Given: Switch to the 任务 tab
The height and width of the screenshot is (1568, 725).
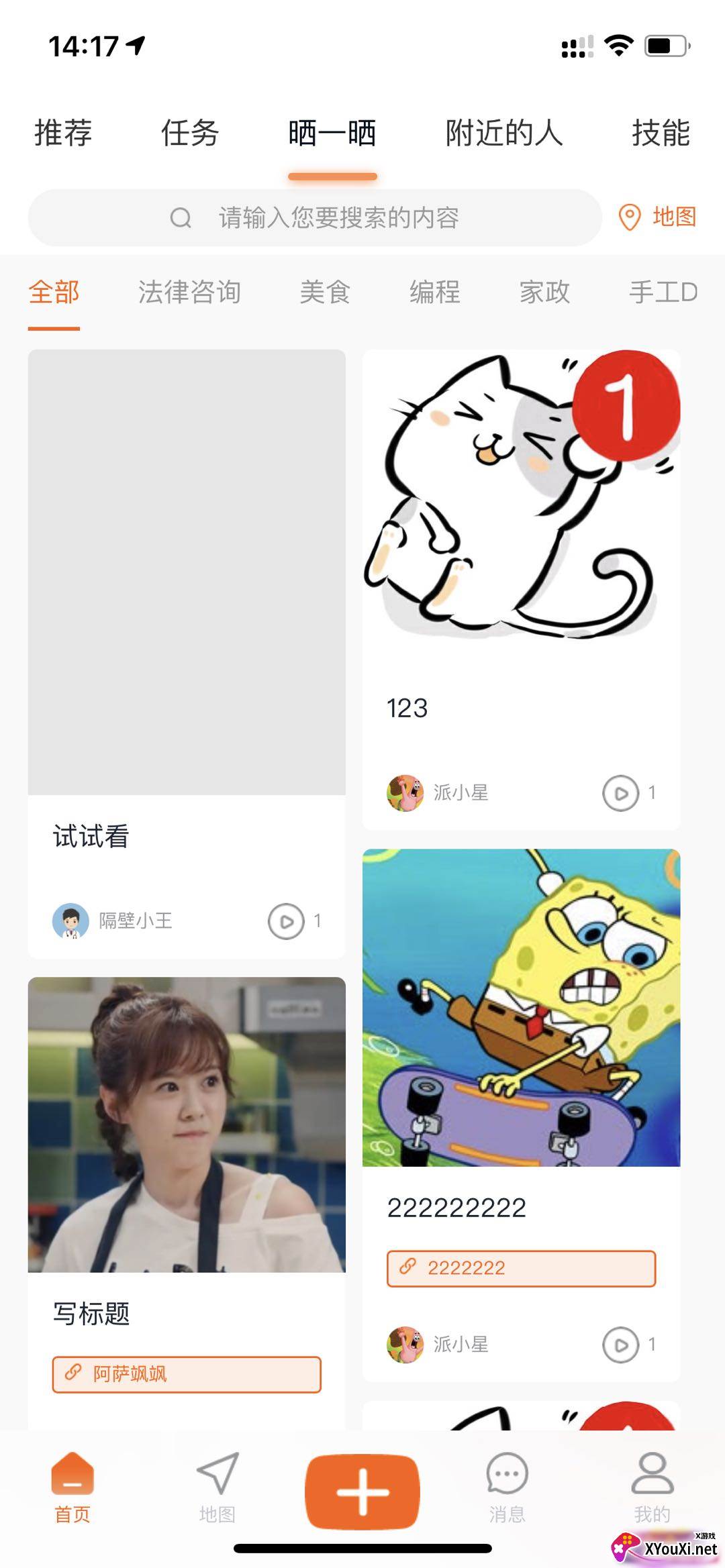Looking at the screenshot, I should pos(189,134).
